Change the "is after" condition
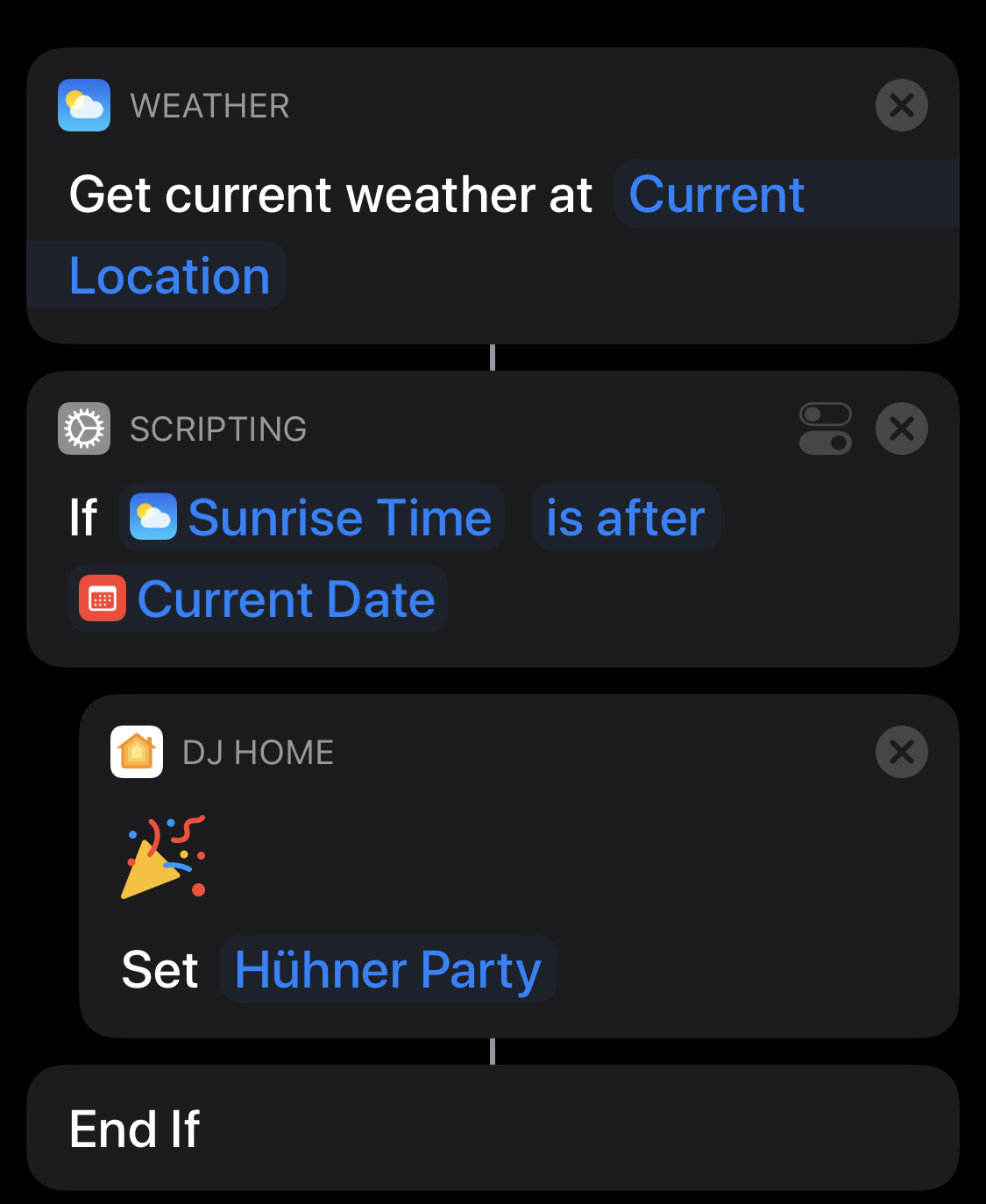Screen dimensions: 986x1204 (626, 517)
